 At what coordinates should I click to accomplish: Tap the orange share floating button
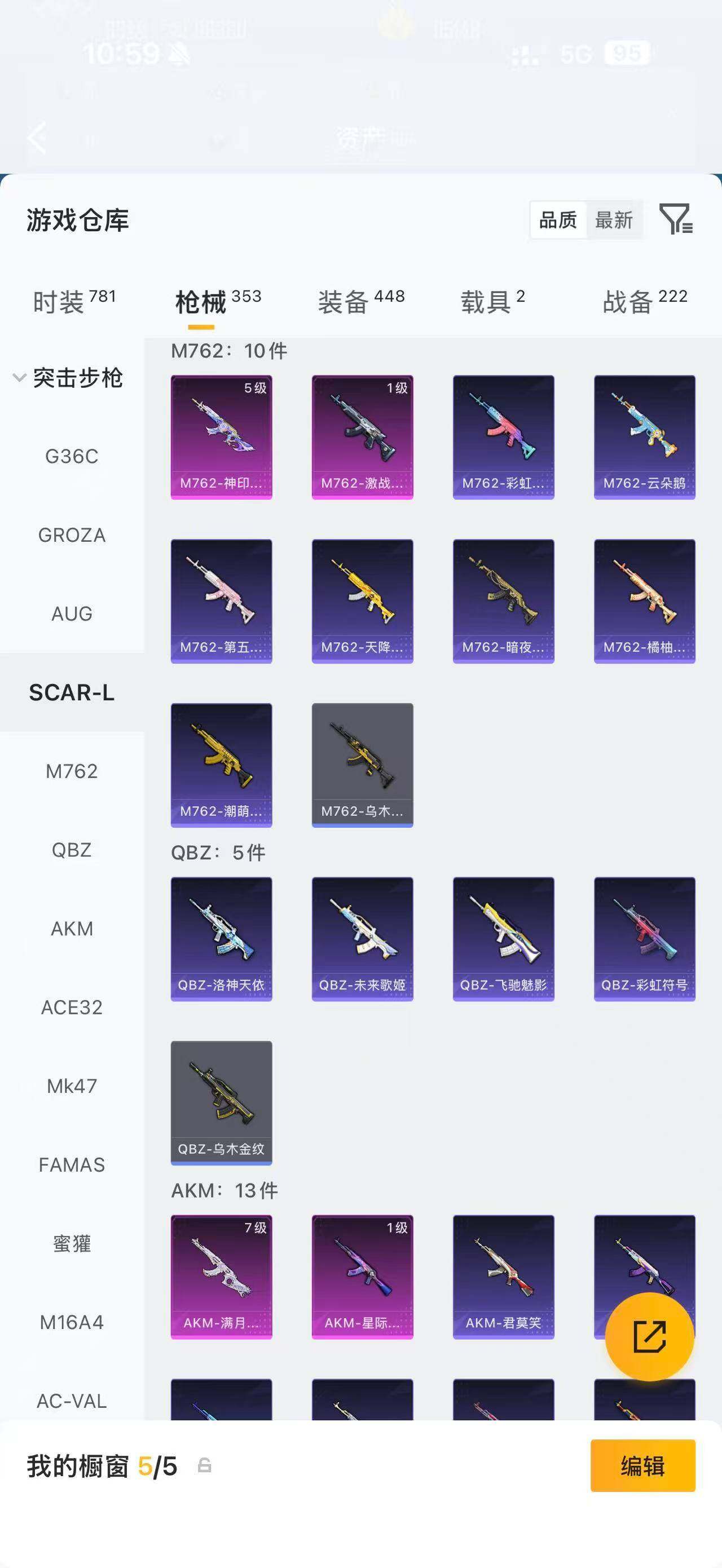[650, 1337]
